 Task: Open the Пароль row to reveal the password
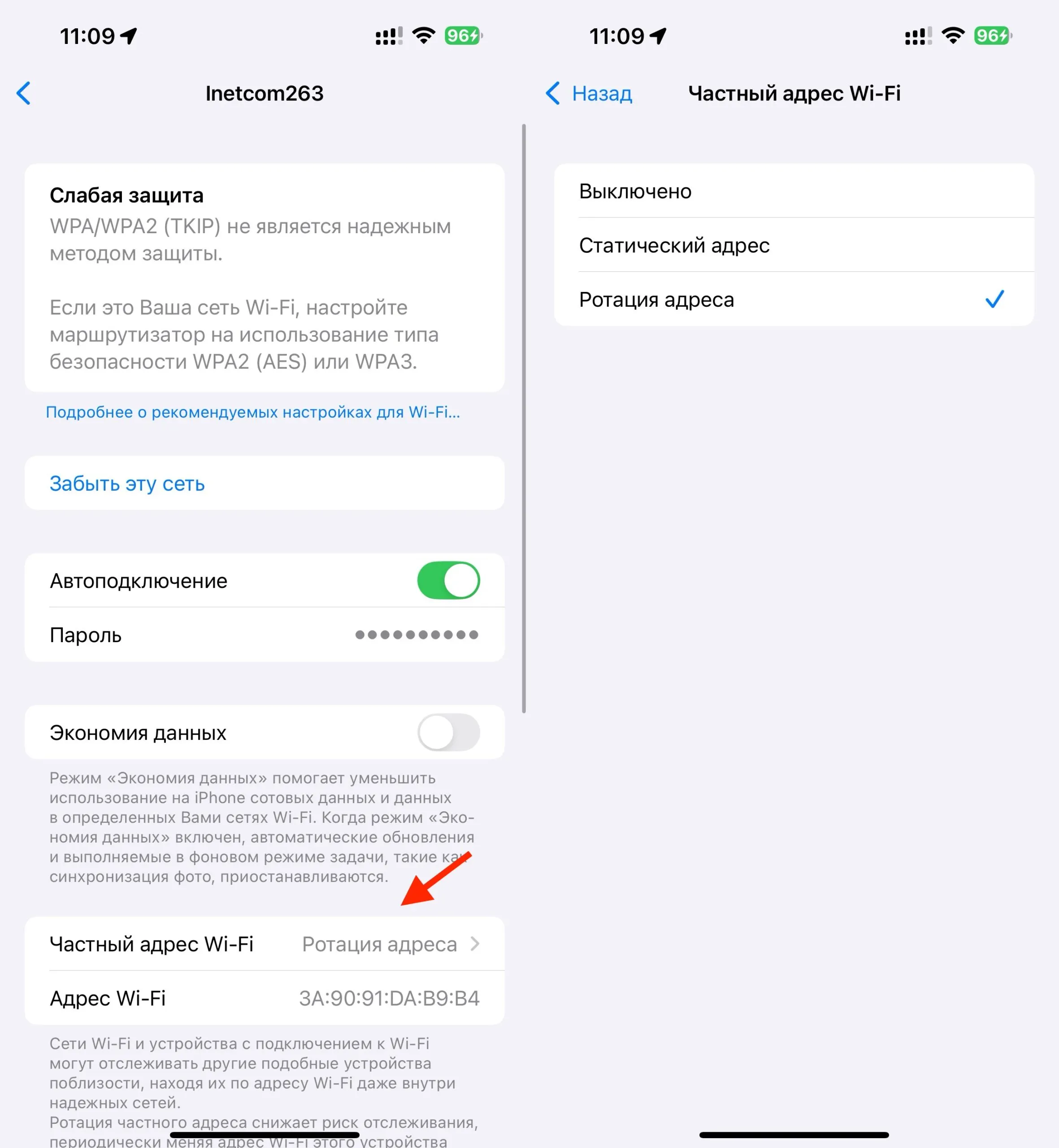click(x=264, y=635)
